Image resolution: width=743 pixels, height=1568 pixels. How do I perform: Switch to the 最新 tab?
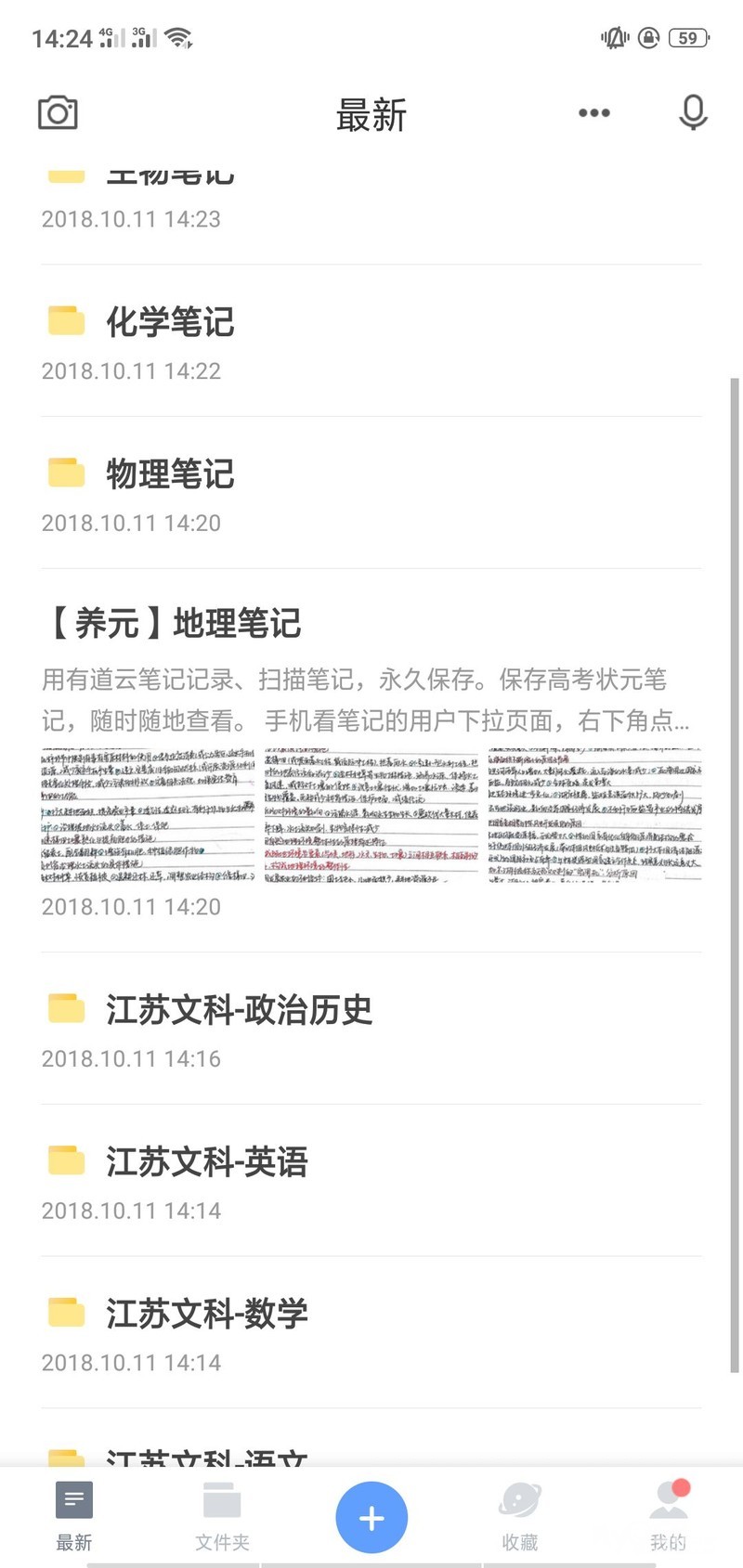(x=74, y=1517)
